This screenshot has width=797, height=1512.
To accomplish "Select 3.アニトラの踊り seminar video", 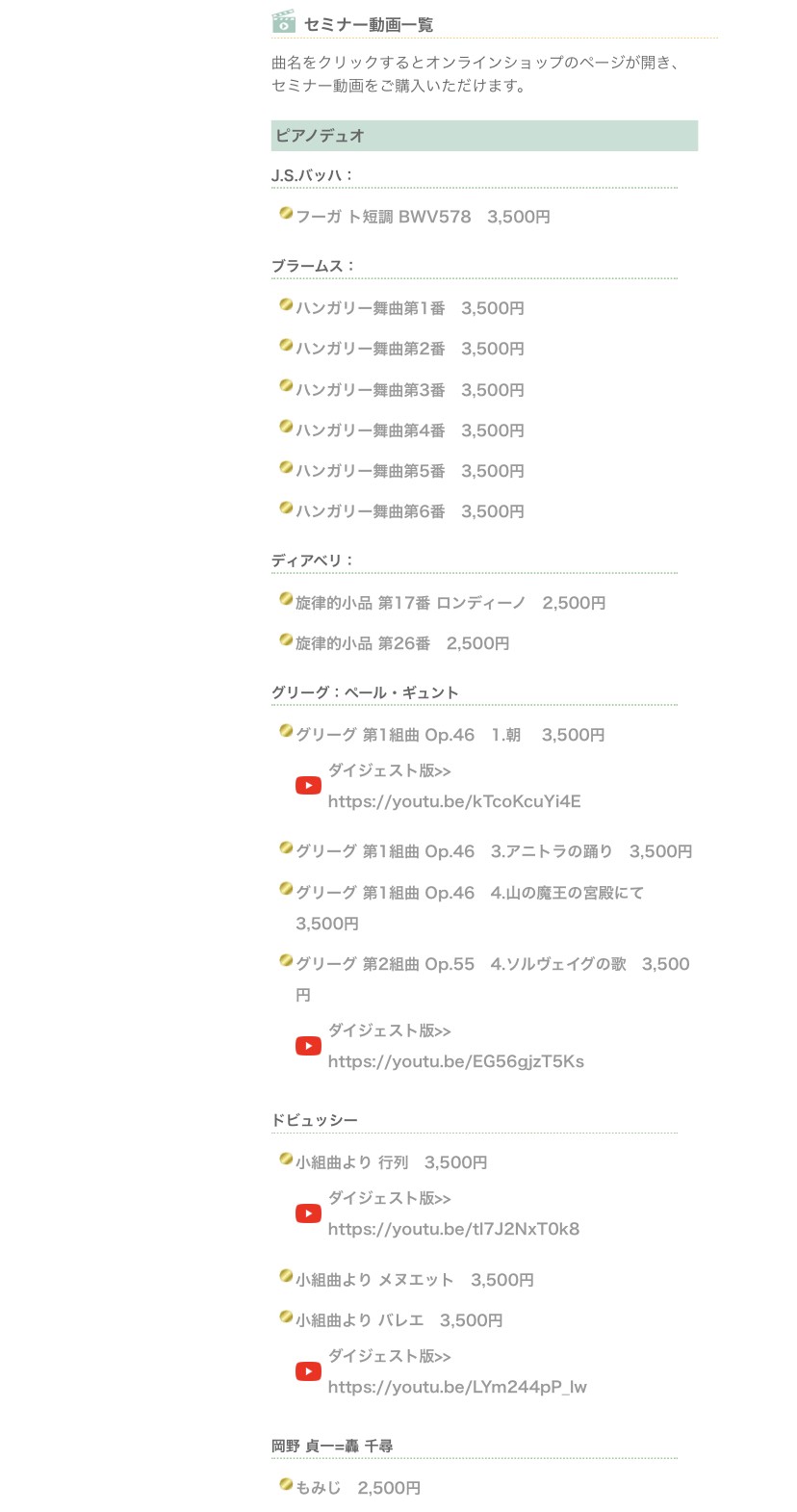I will 494,851.
